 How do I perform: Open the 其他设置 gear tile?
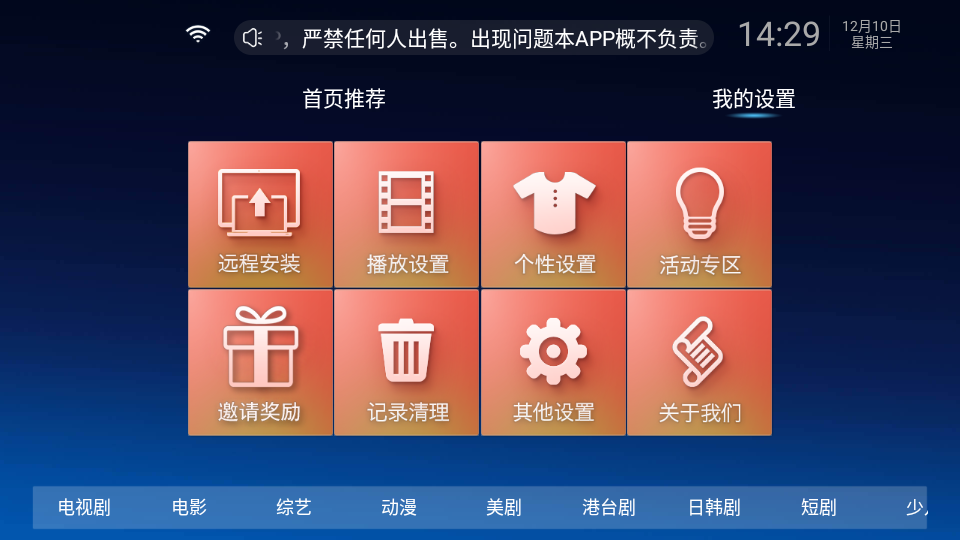pyautogui.click(x=554, y=363)
